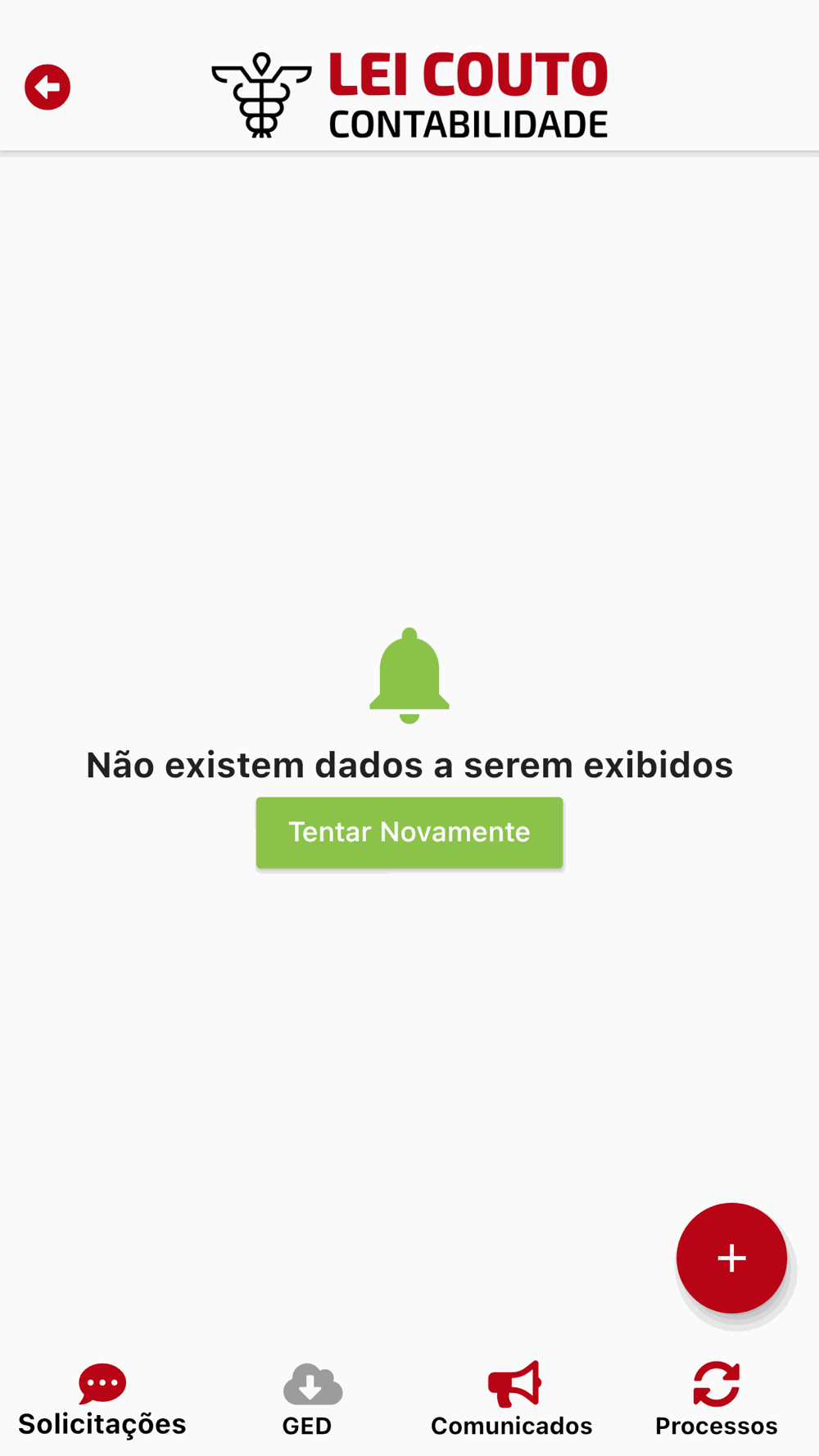This screenshot has height=1456, width=819.
Task: Switch to the Comunicados tab
Action: coord(512,1400)
